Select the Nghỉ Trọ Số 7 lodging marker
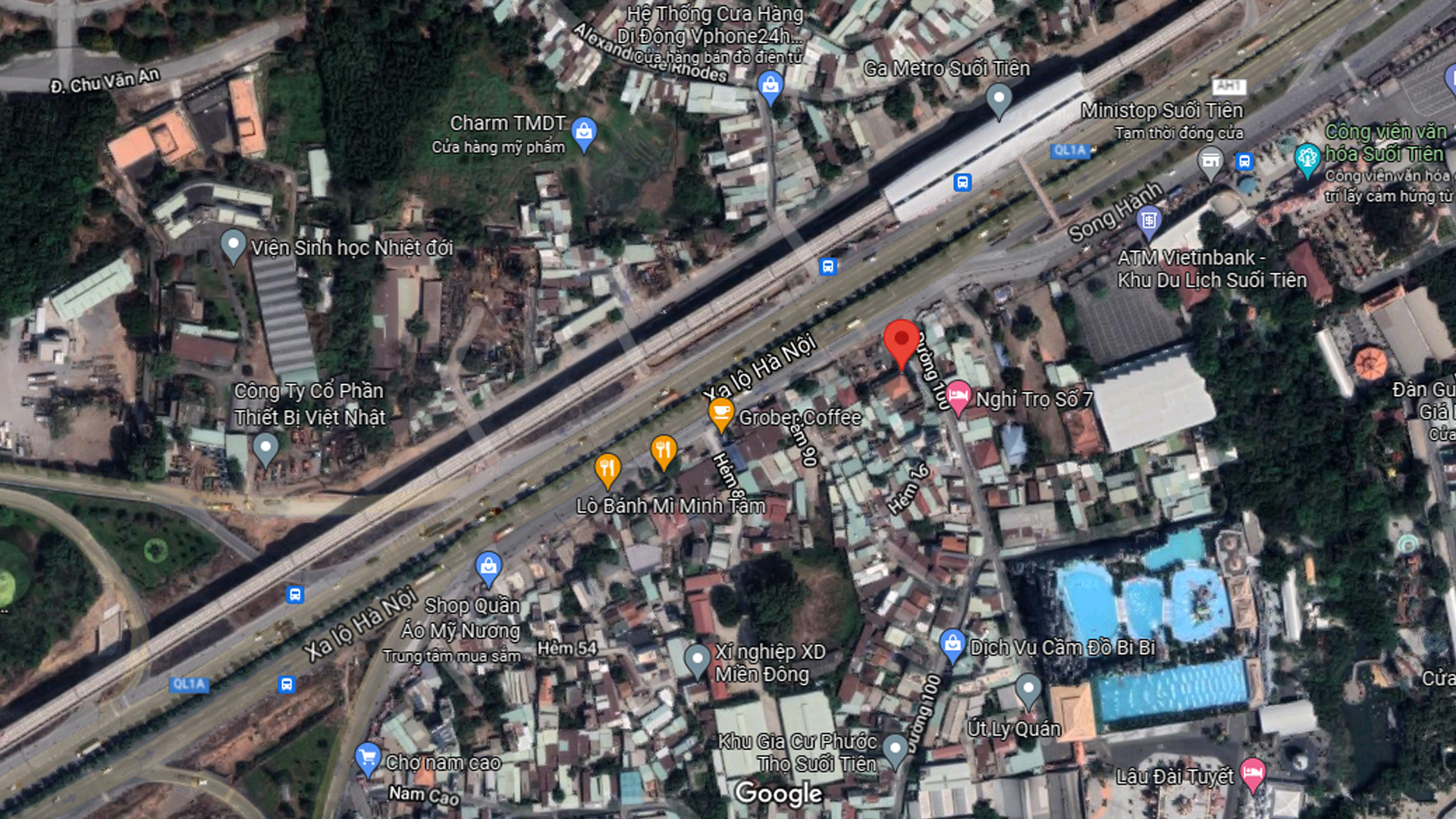 point(958,397)
